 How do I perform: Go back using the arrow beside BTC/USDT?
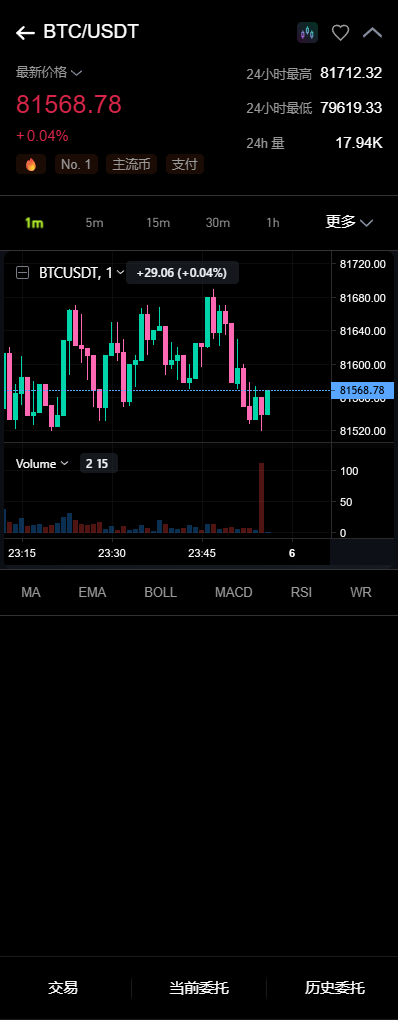(25, 33)
